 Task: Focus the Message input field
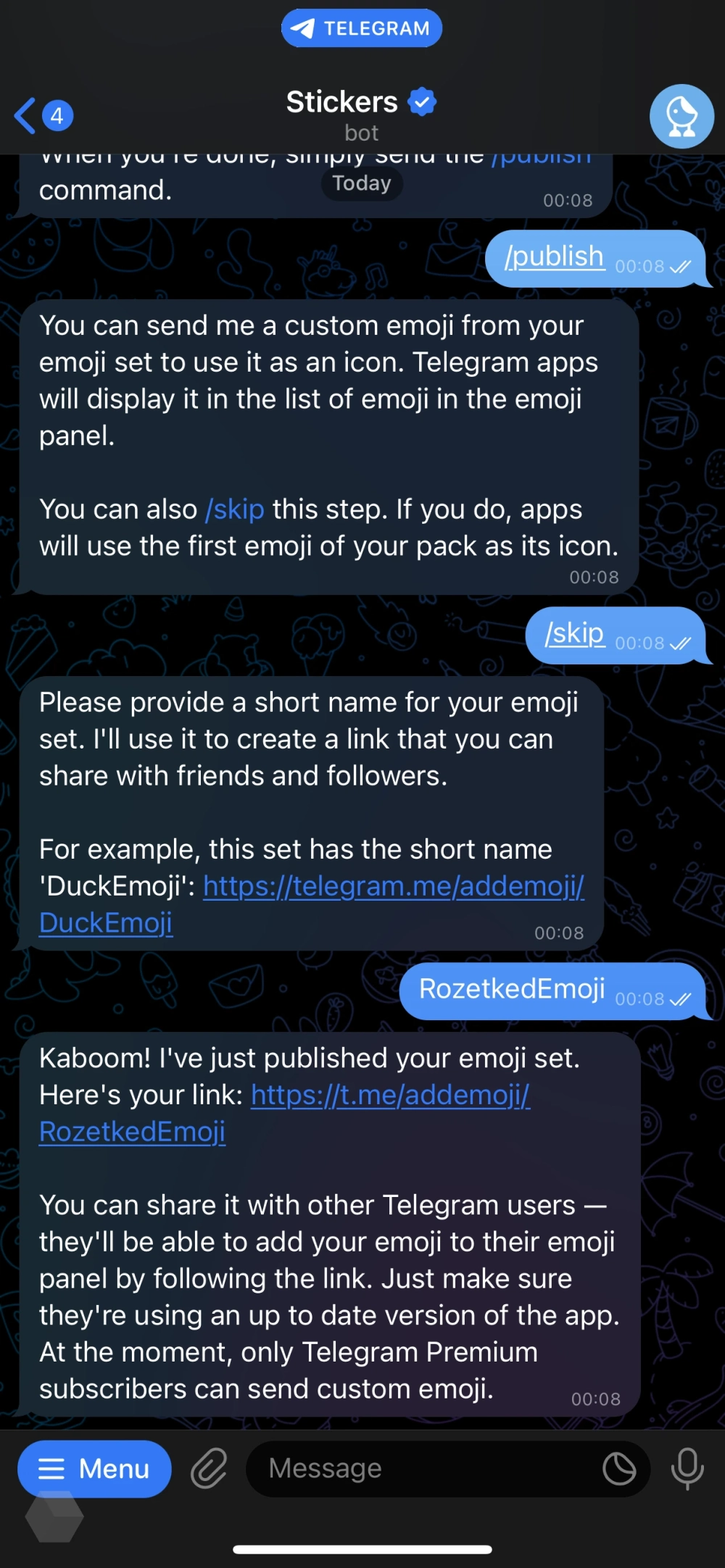pyautogui.click(x=428, y=1469)
